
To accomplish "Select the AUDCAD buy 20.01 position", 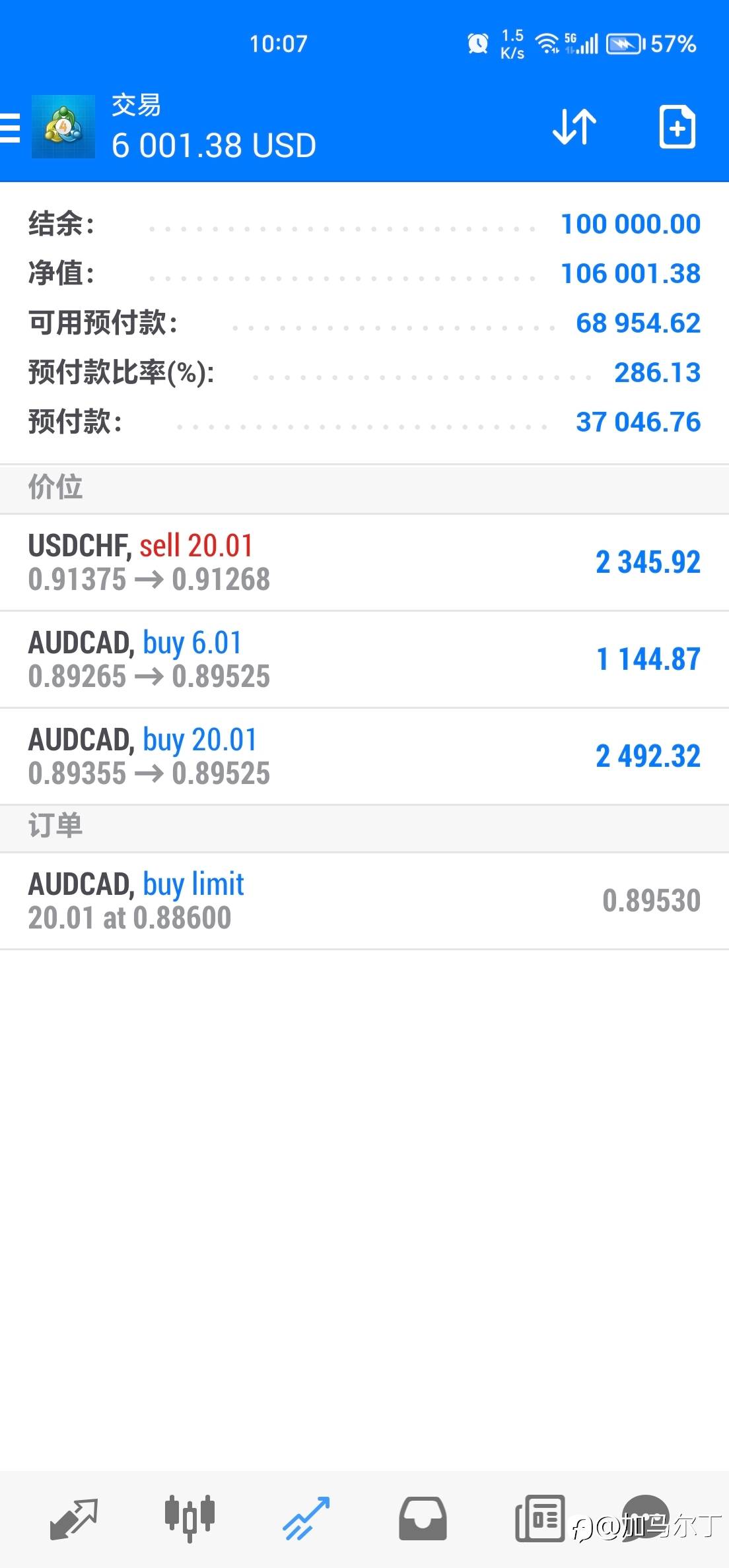I will (x=364, y=756).
